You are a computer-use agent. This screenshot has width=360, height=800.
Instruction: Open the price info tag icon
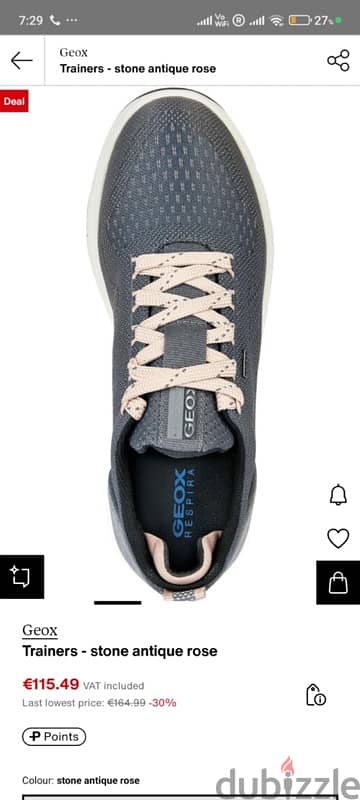(x=316, y=695)
